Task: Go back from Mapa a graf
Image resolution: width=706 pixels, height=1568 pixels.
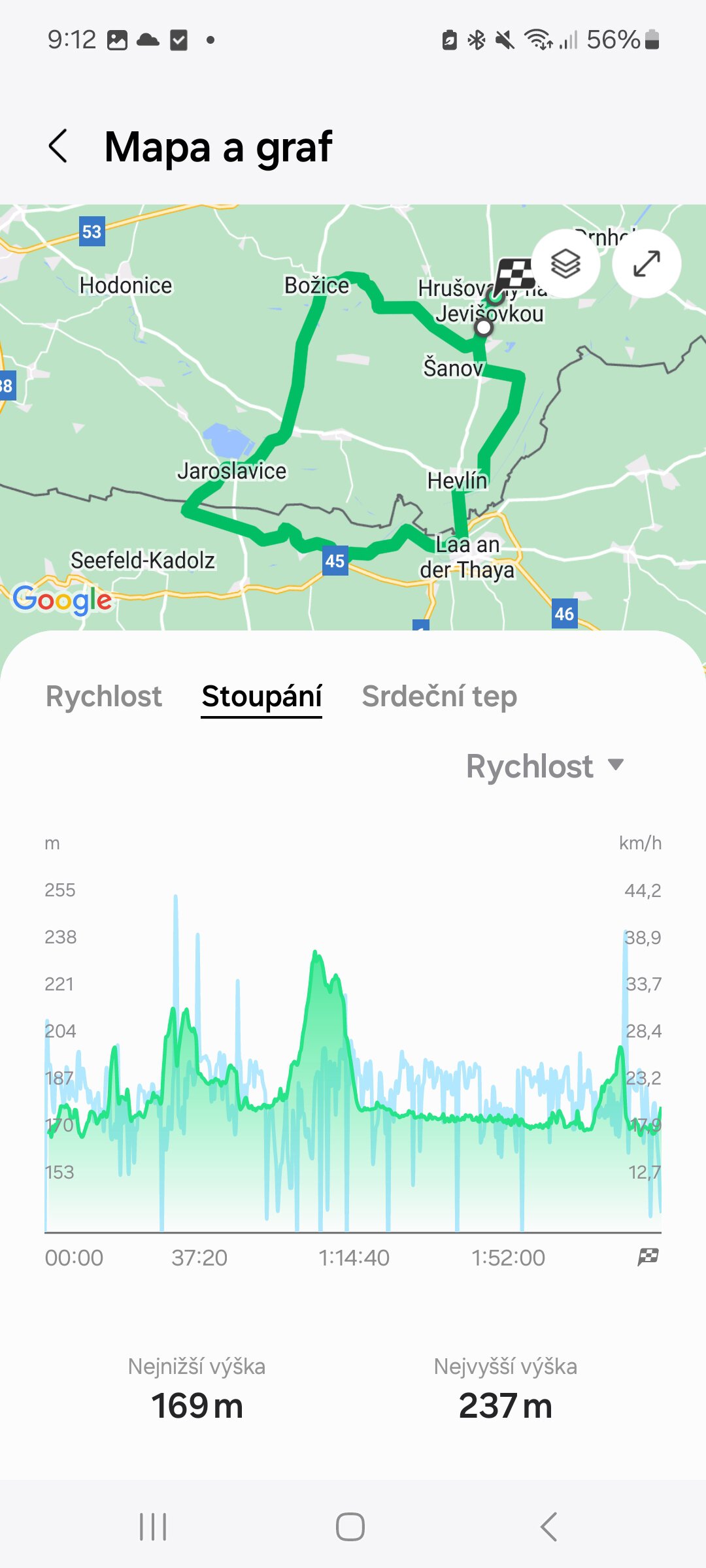Action: click(x=58, y=146)
